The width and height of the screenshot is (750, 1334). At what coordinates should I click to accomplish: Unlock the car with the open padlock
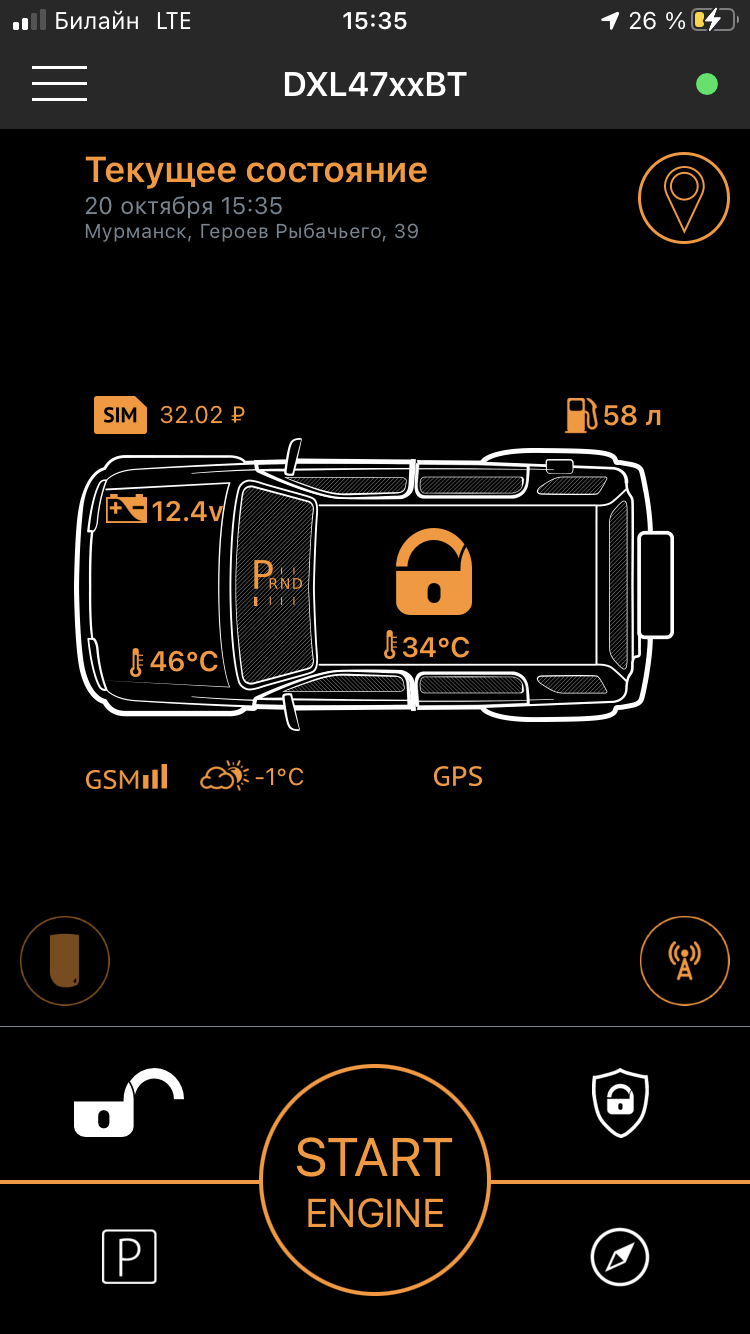coord(129,1102)
